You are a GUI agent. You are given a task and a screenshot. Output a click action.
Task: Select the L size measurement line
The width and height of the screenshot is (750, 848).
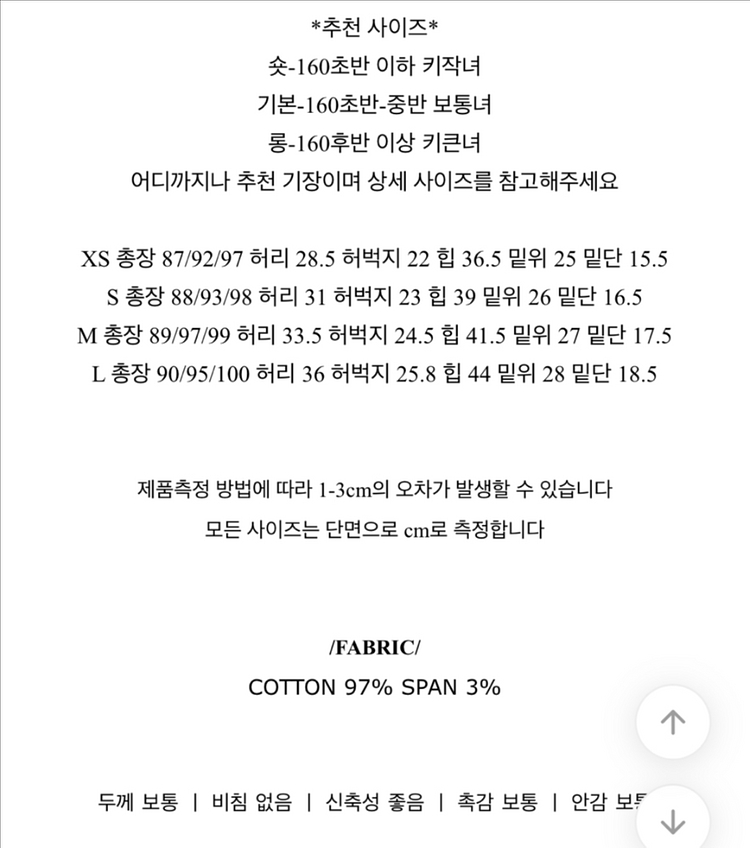pos(374,374)
